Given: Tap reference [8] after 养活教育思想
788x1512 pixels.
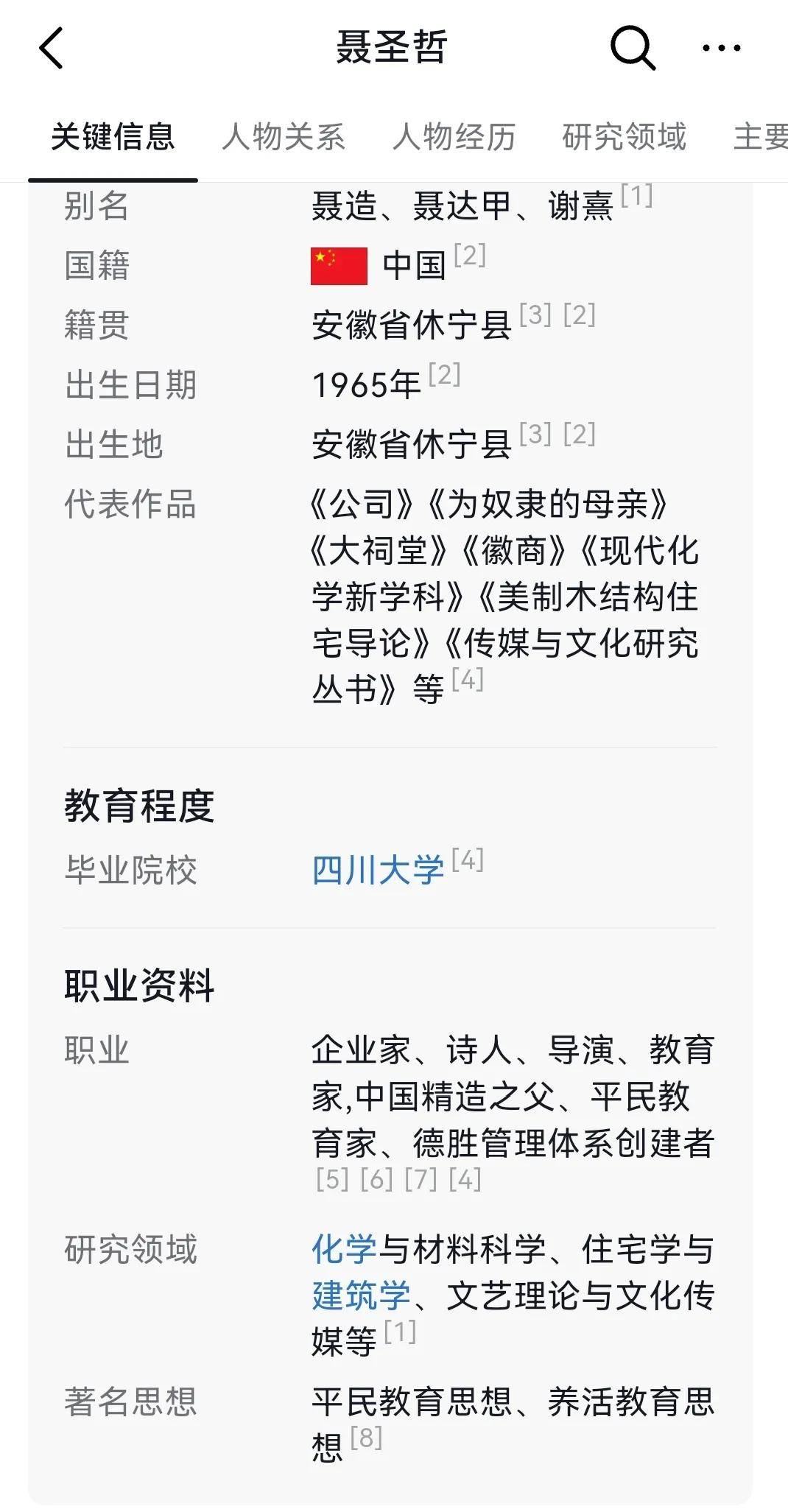Looking at the screenshot, I should 366,1437.
